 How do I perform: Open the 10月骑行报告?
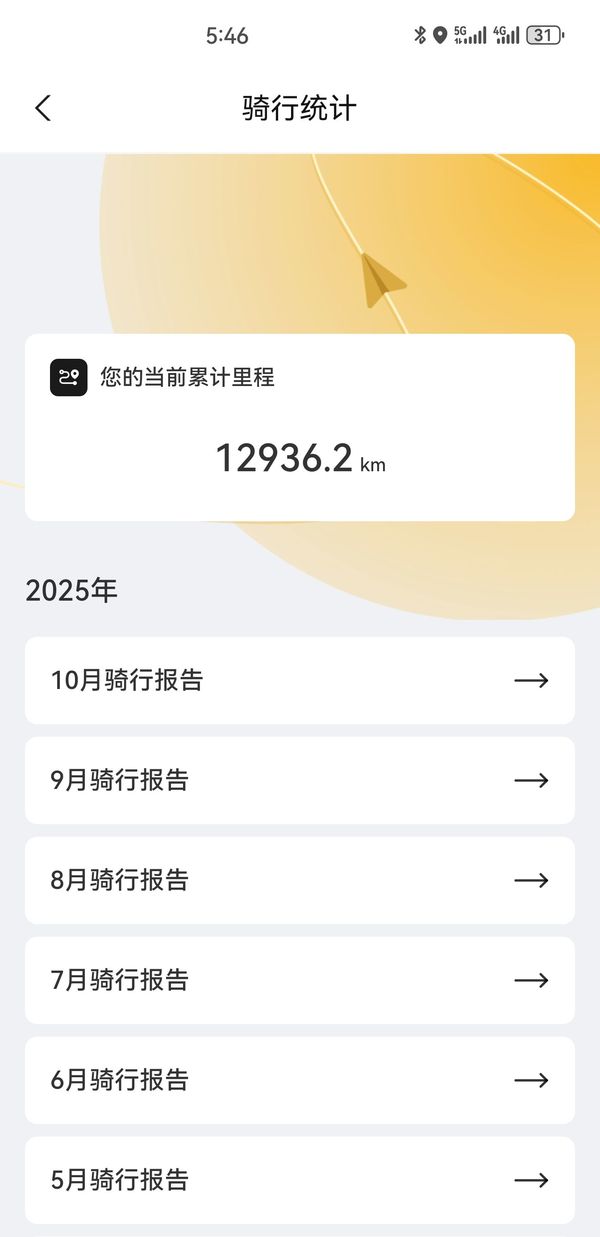[x=300, y=680]
